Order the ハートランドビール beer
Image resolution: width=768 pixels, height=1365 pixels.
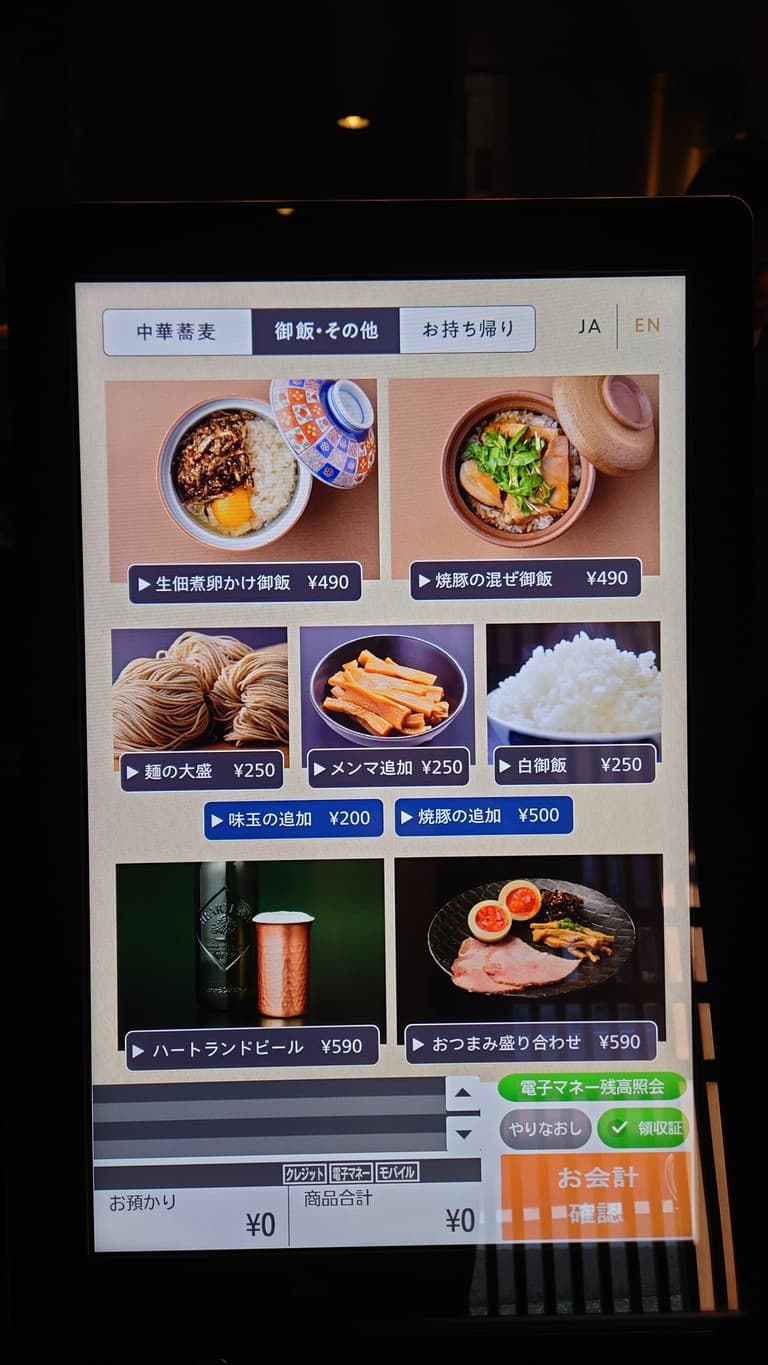coord(246,1047)
